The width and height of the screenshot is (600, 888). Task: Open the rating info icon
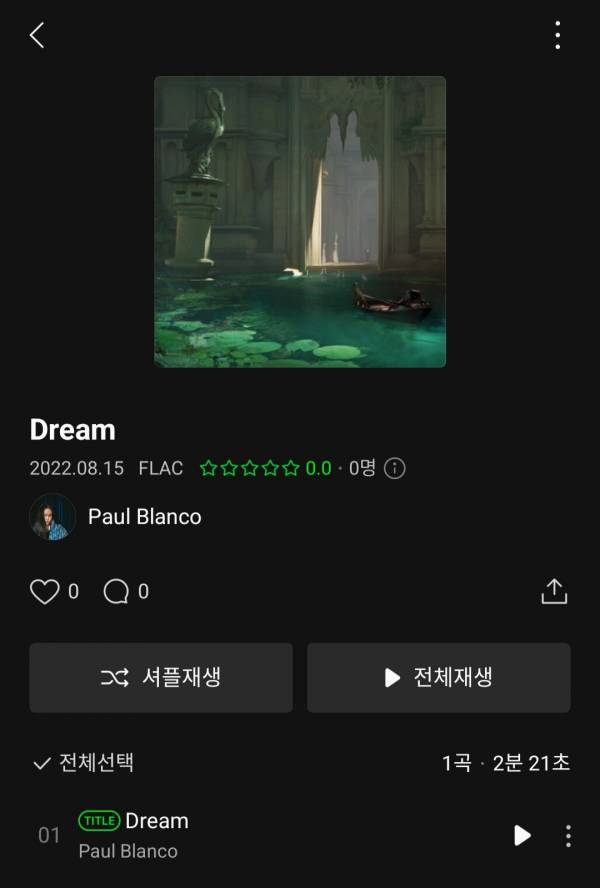[x=395, y=468]
